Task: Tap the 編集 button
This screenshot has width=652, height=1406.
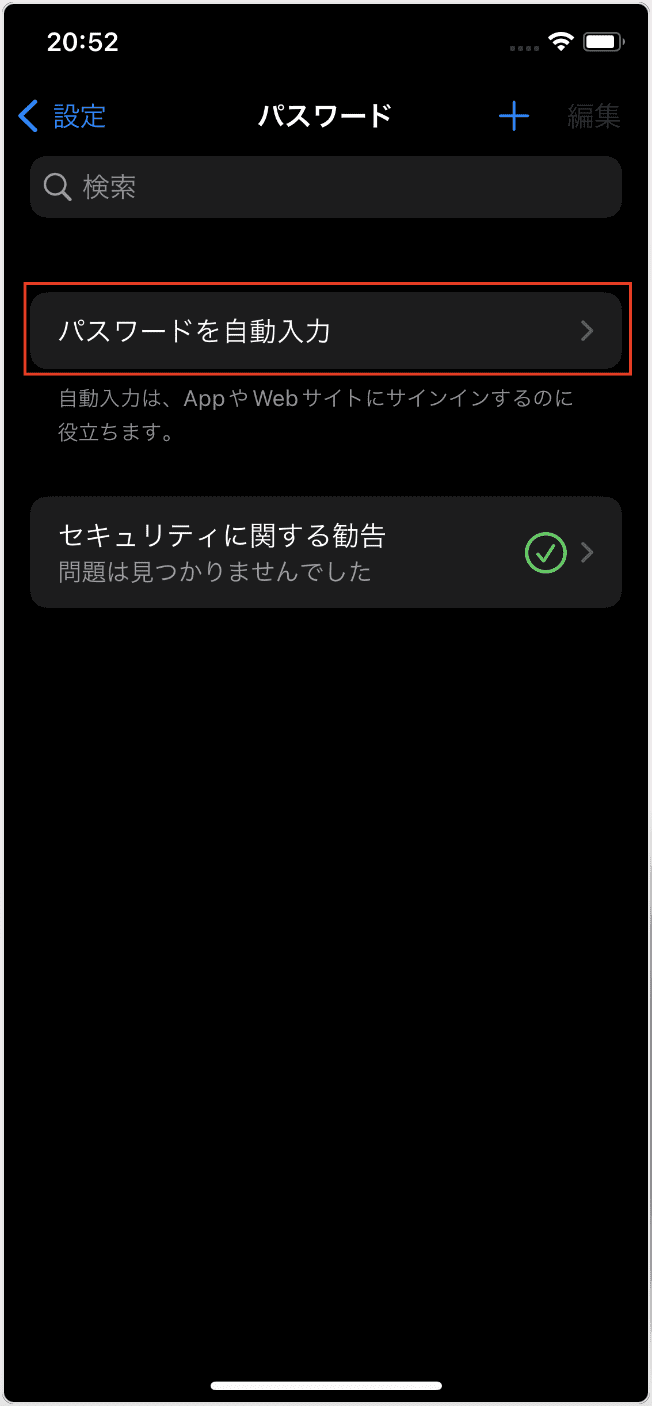Action: click(594, 116)
